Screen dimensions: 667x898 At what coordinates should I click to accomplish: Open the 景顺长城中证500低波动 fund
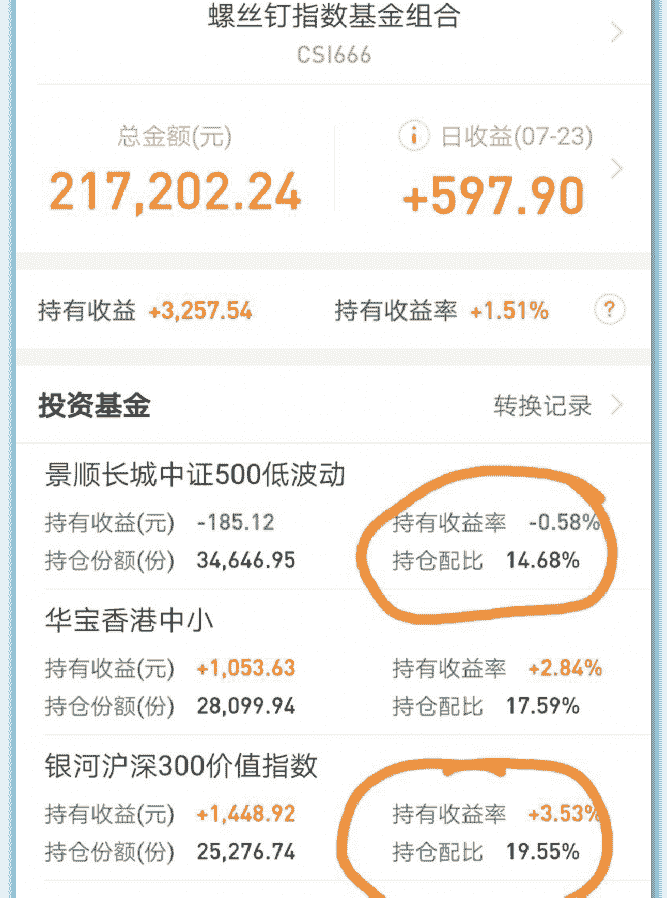[196, 474]
